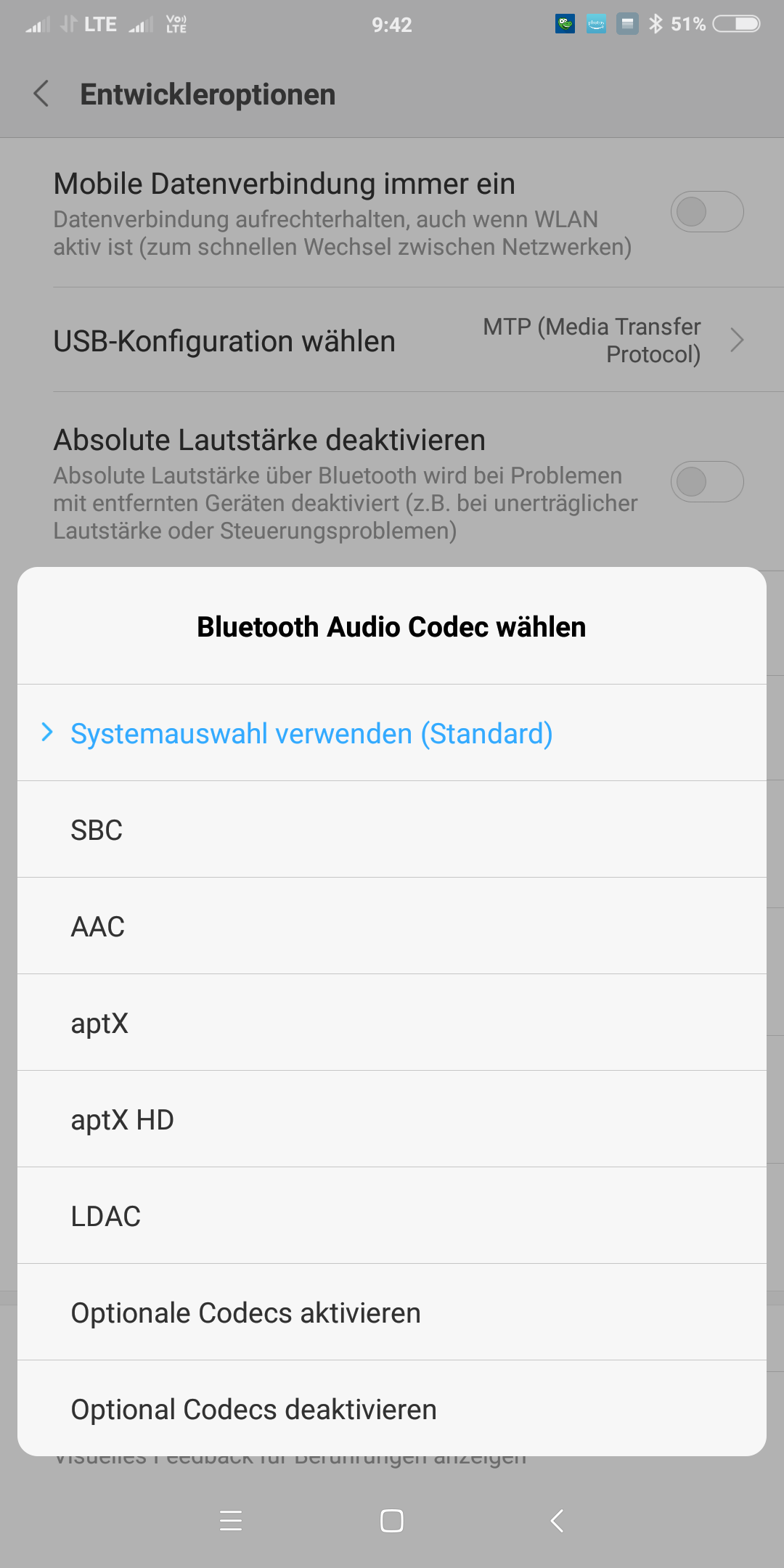Screen dimensions: 784x1568
Task: Select AAC as Bluetooth codec
Action: point(392,926)
